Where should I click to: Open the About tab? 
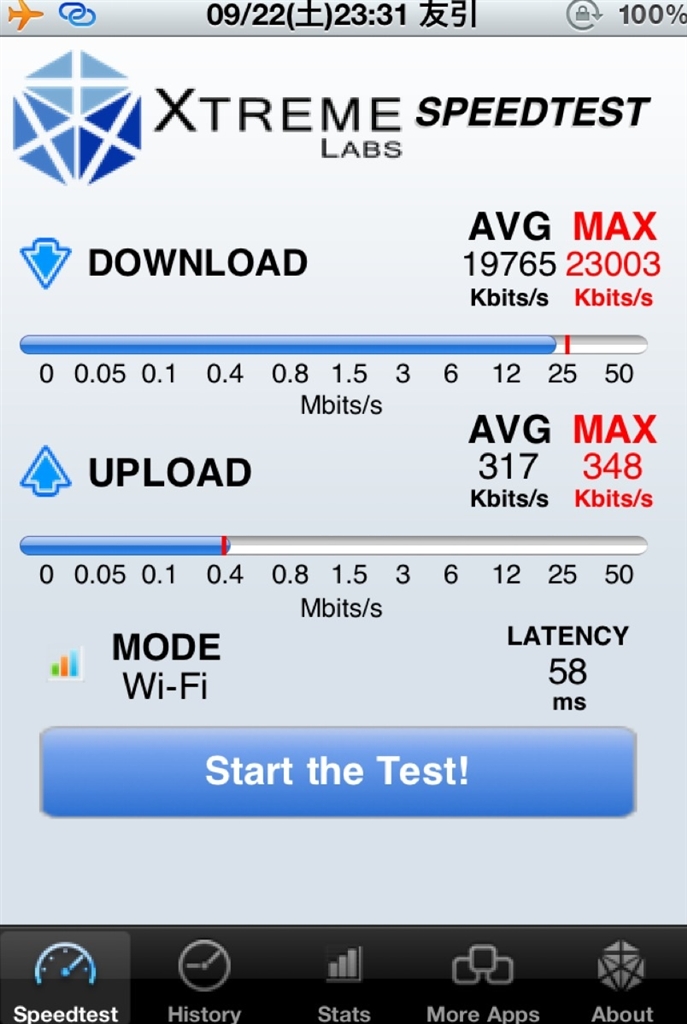coord(621,980)
